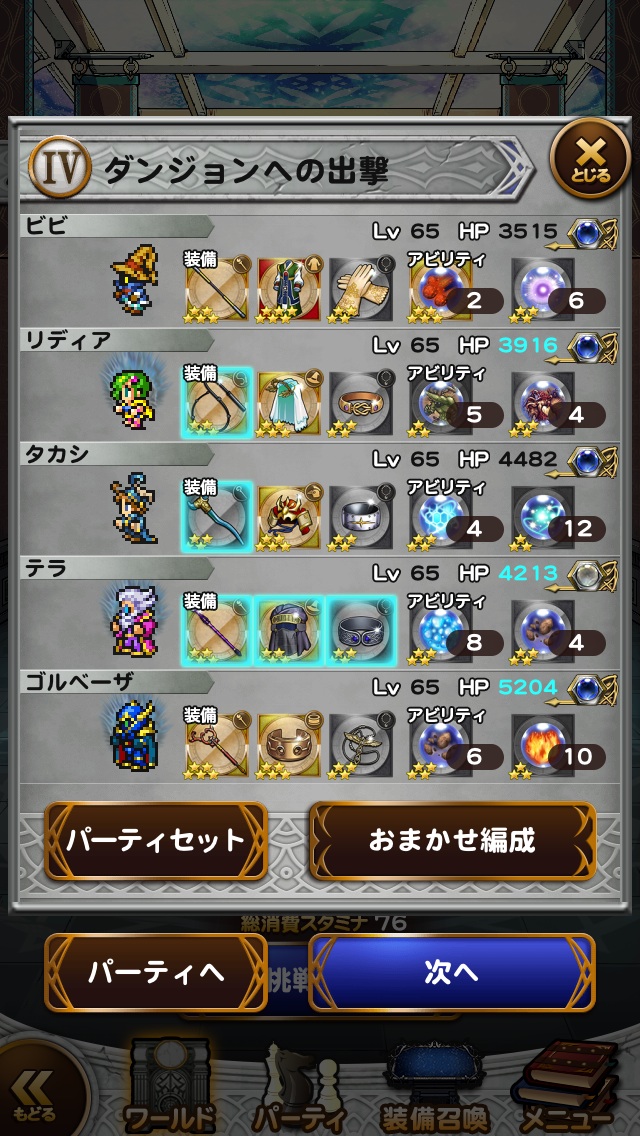Proceed with the 次へ button

[x=451, y=972]
